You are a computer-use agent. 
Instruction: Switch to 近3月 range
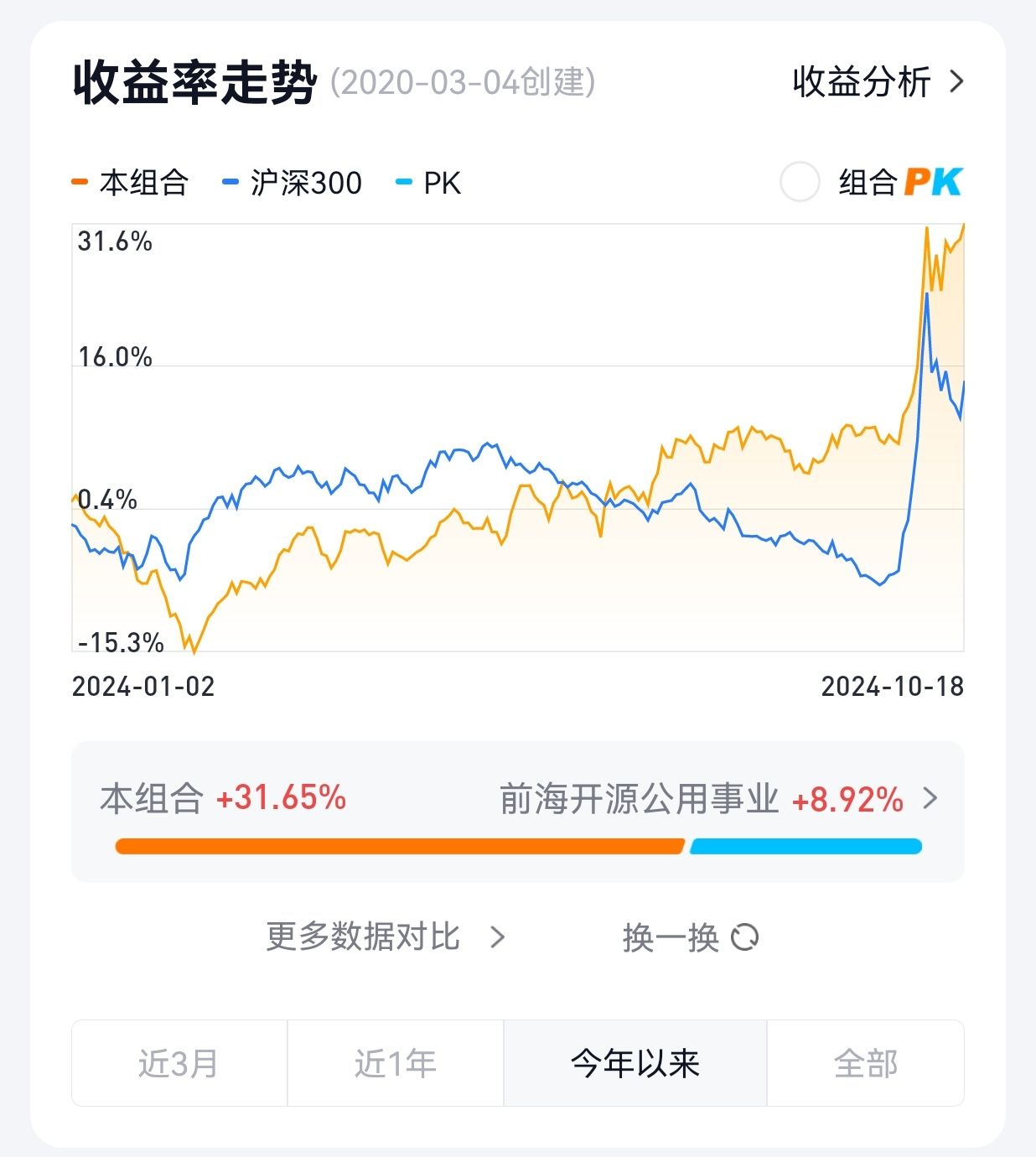(179, 1063)
